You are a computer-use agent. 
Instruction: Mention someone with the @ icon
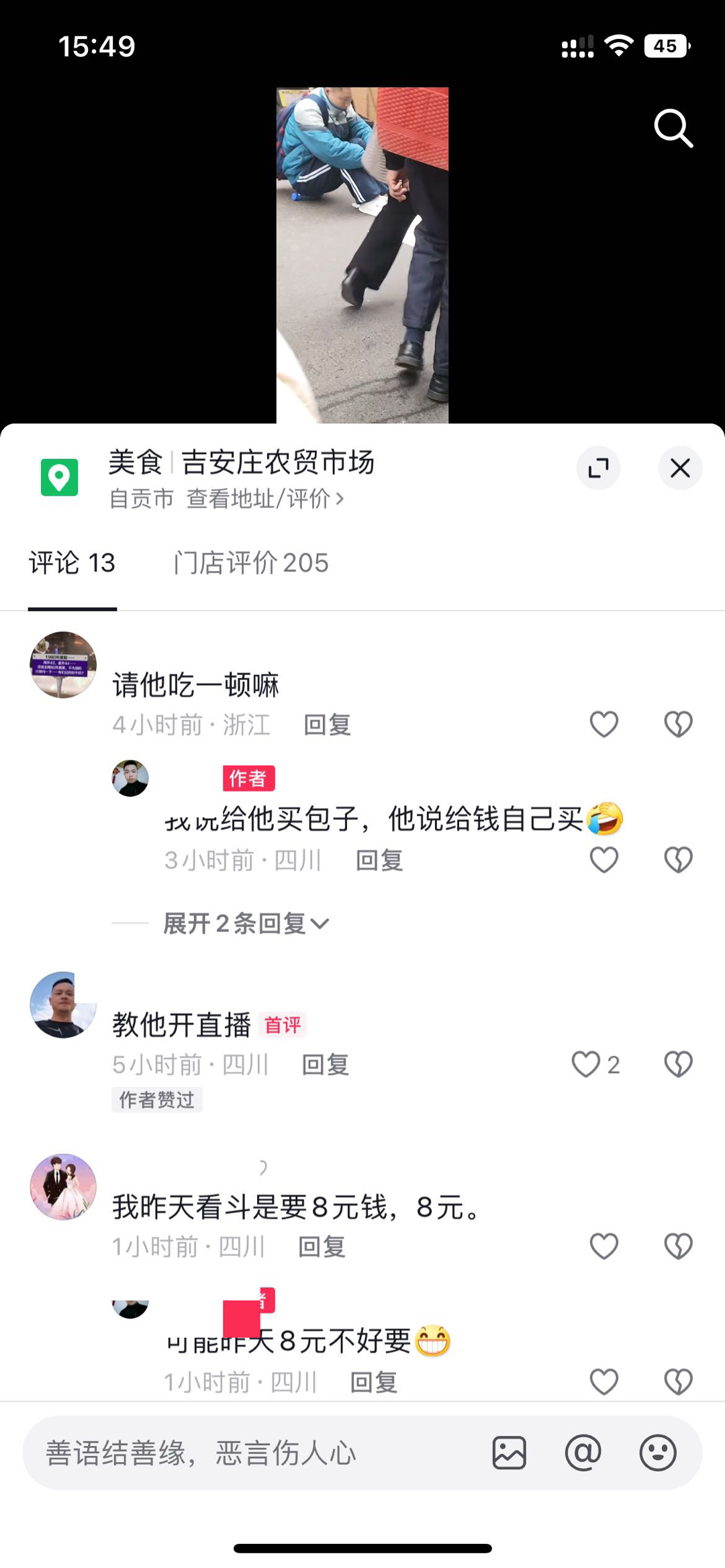coord(583,1453)
